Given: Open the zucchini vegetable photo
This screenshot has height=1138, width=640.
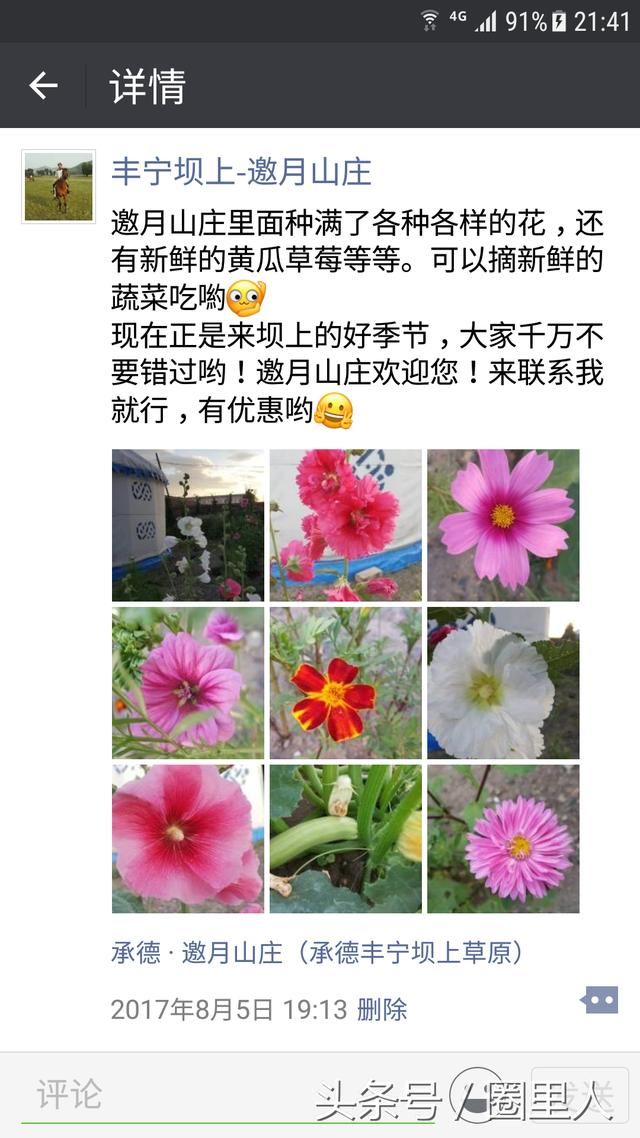Looking at the screenshot, I should tap(345, 838).
